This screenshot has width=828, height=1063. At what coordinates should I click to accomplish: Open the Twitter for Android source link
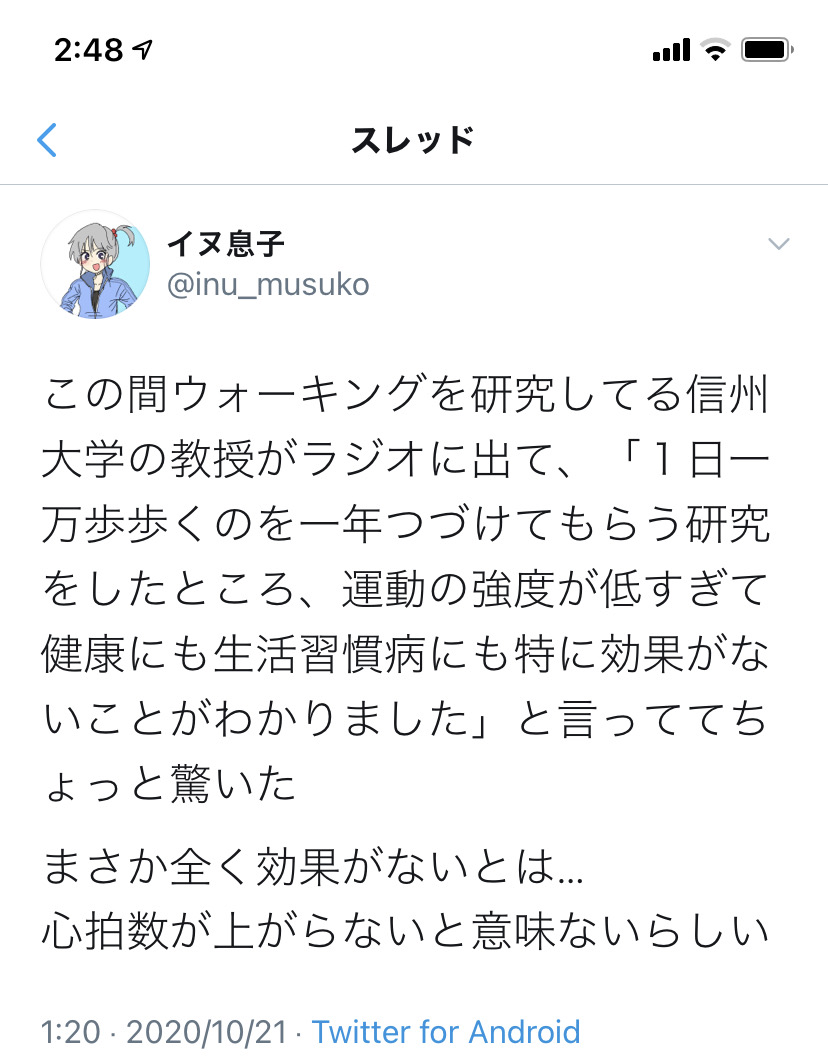click(446, 1032)
